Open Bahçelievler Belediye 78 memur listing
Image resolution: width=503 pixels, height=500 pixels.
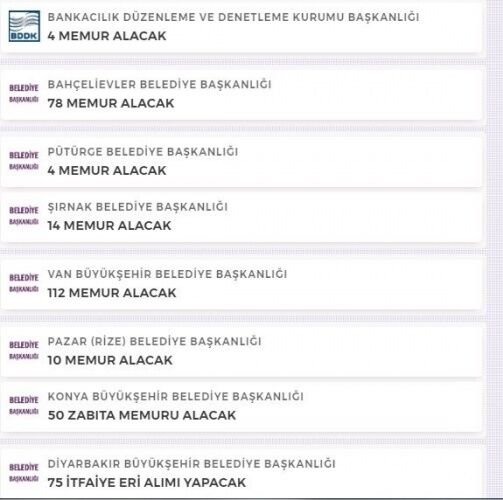coord(241,94)
